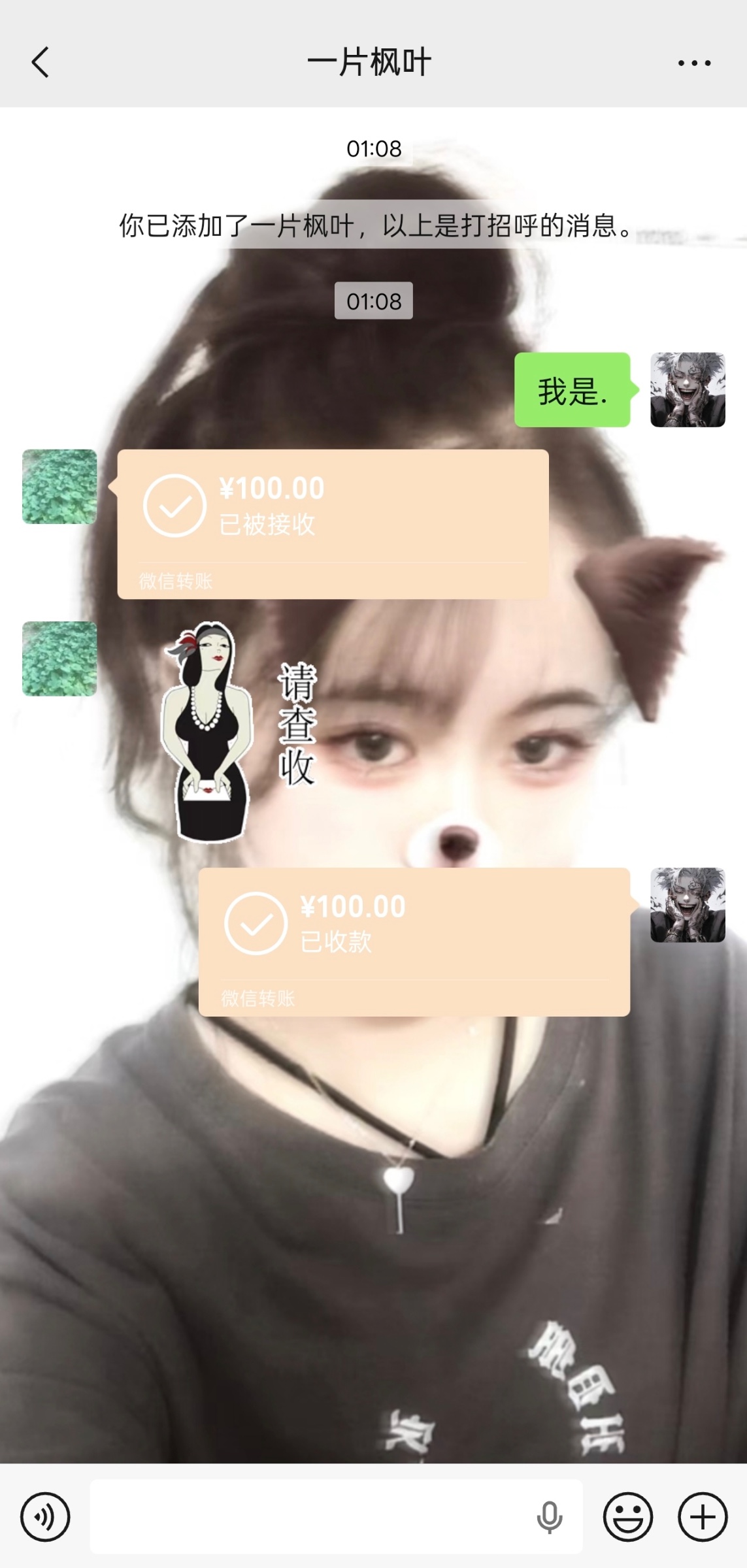Viewport: 747px width, 1568px height.
Task: Open the green leaf avatar beside the transfer
Action: tap(59, 487)
